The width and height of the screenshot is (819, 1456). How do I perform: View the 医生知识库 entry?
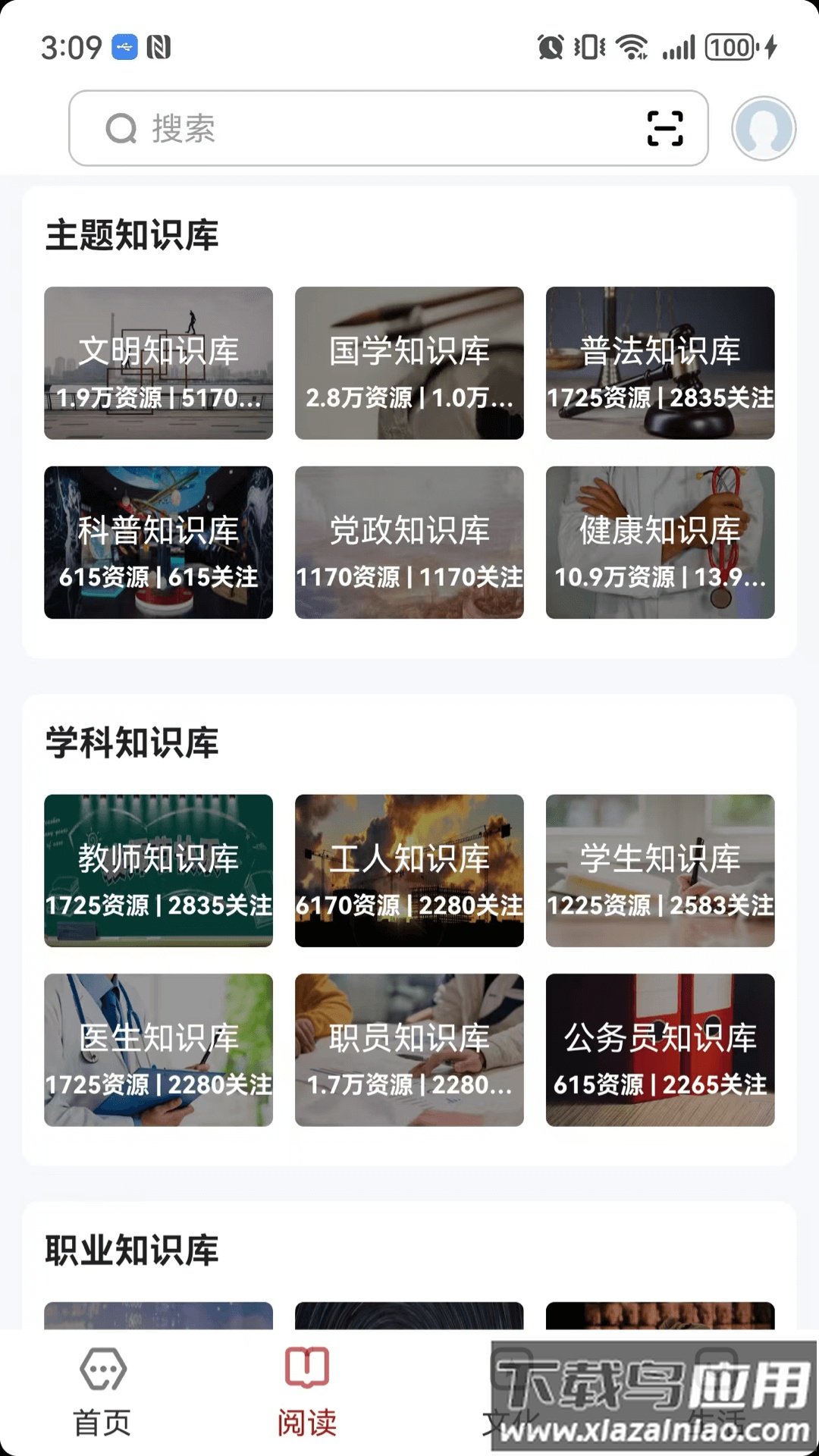(x=158, y=1050)
